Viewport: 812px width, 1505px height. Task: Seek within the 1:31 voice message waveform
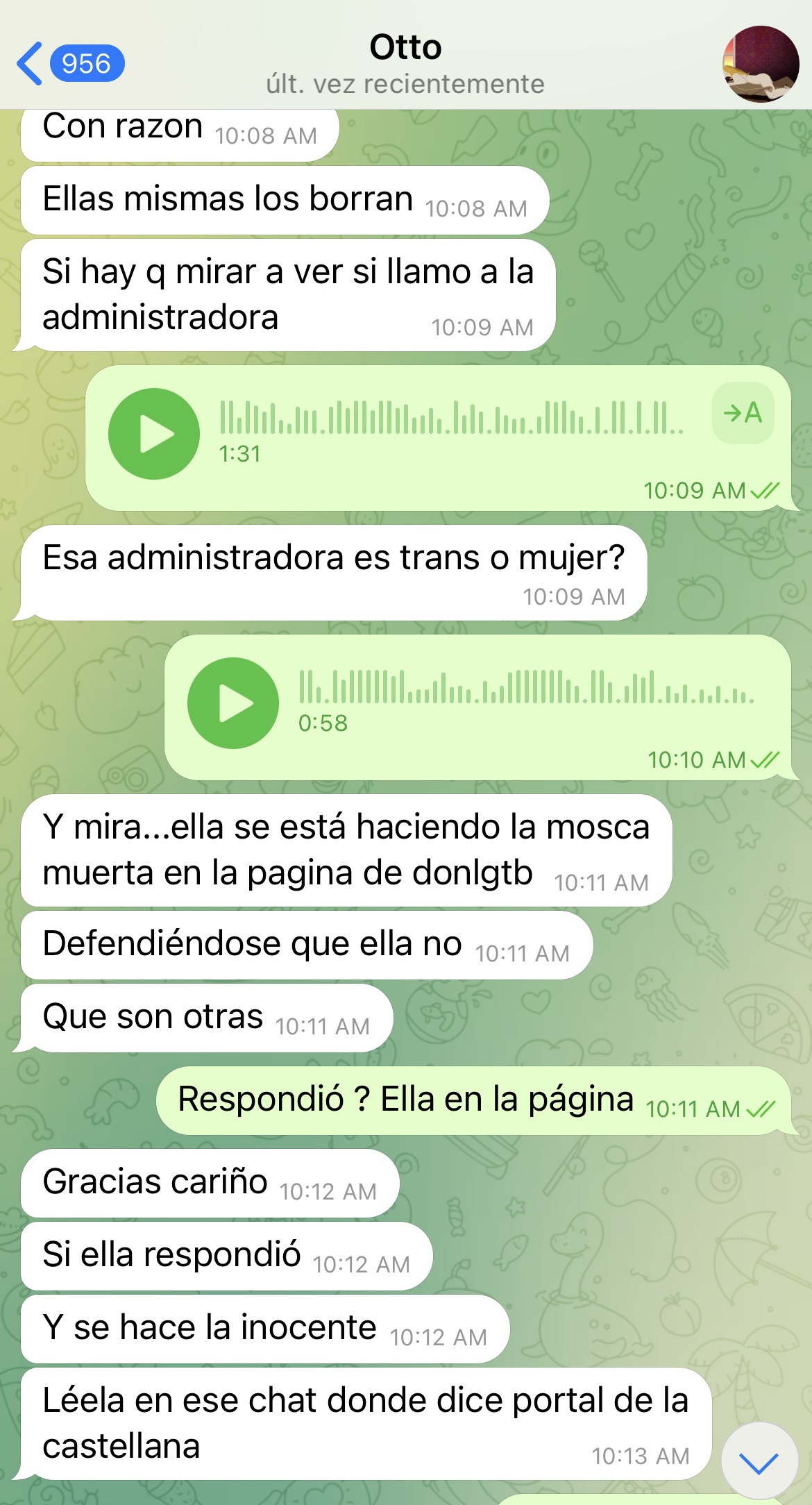click(451, 417)
